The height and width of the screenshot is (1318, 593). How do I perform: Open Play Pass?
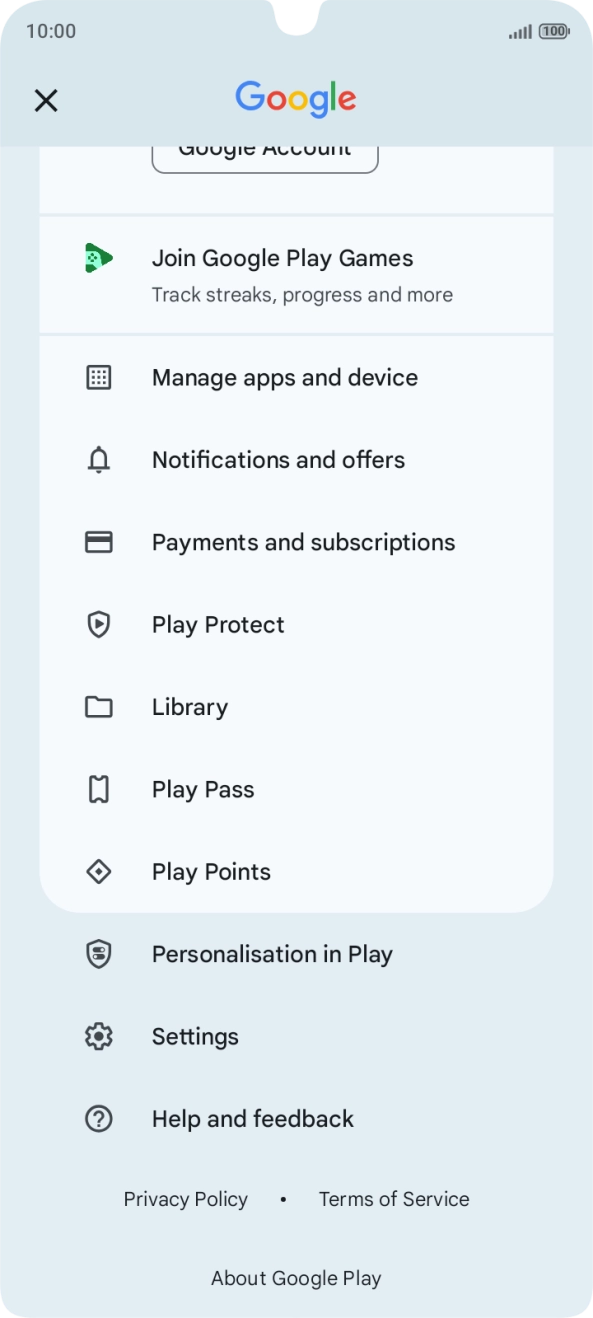pos(296,790)
